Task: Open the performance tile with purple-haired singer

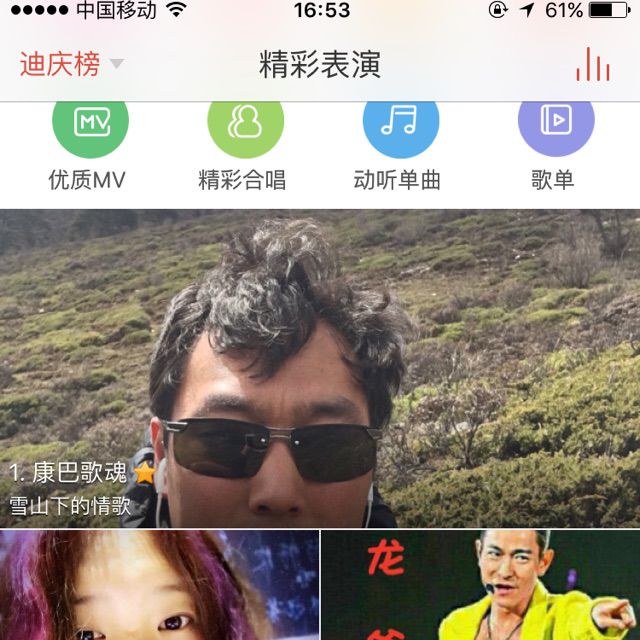Action: 158,586
